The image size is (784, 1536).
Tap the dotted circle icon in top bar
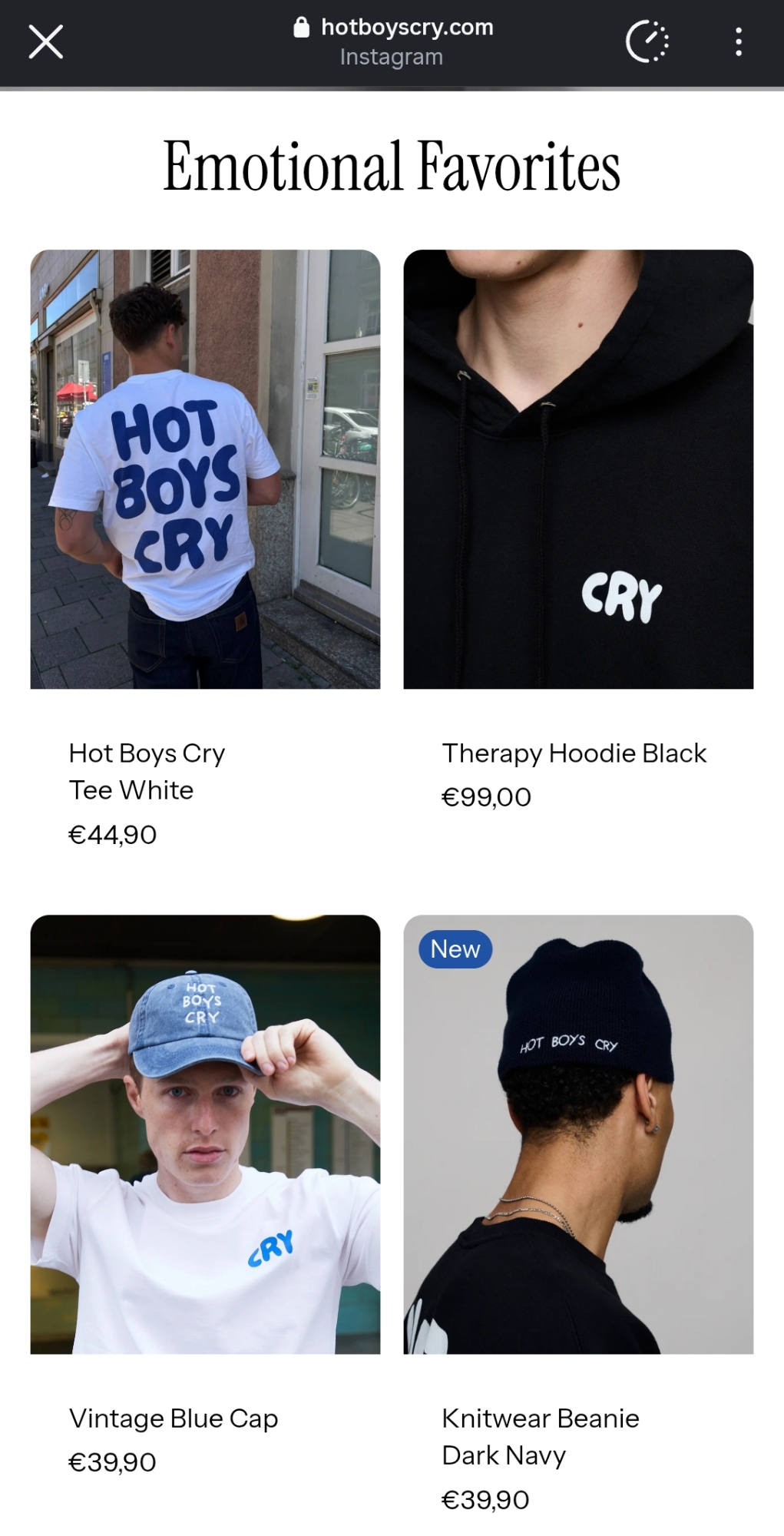[647, 41]
